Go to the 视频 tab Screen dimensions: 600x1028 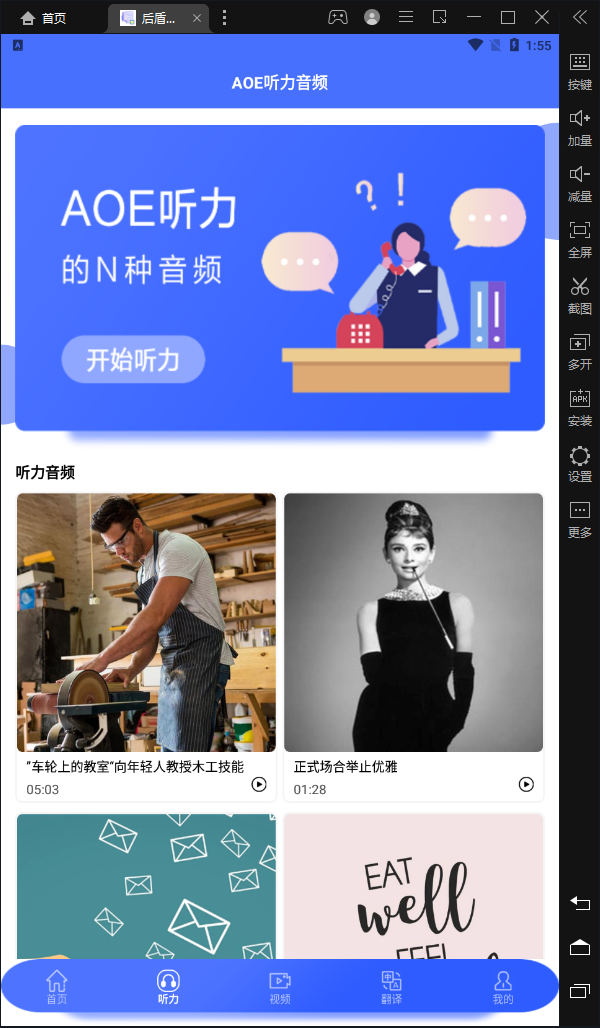280,986
